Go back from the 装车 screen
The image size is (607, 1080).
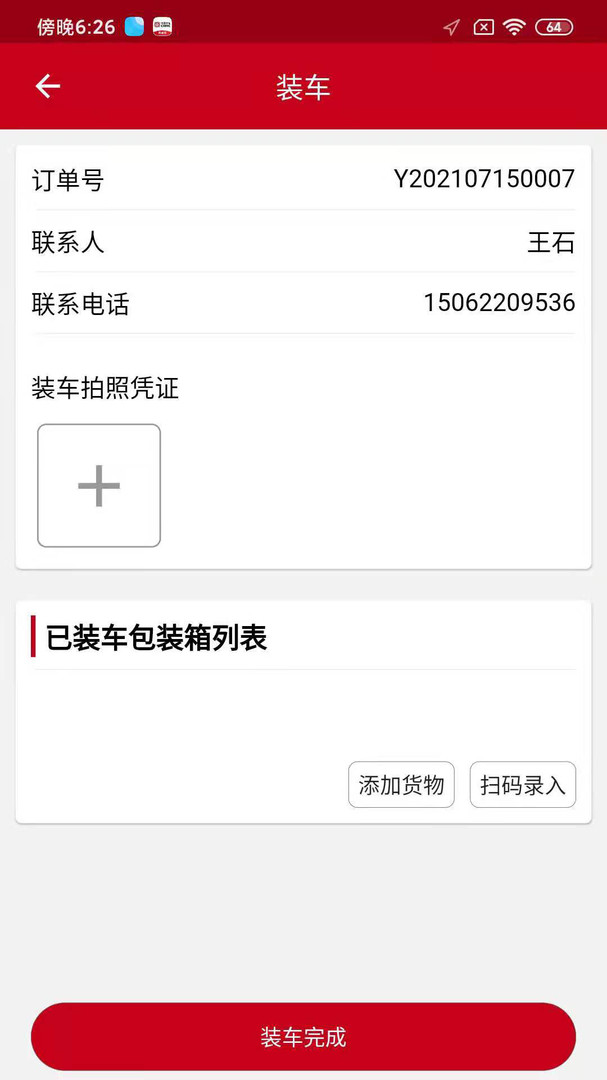tap(48, 87)
